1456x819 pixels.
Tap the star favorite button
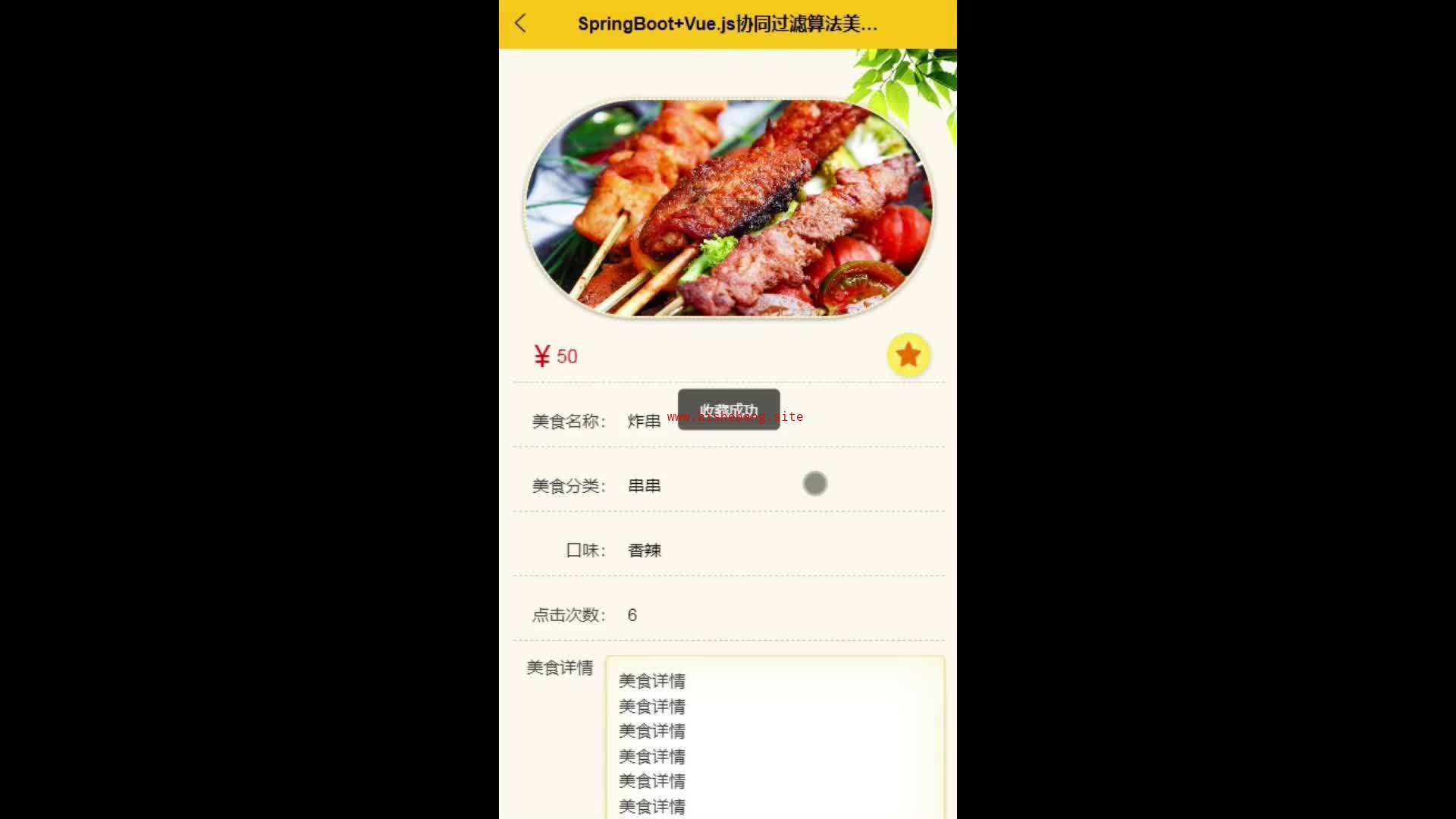[908, 355]
